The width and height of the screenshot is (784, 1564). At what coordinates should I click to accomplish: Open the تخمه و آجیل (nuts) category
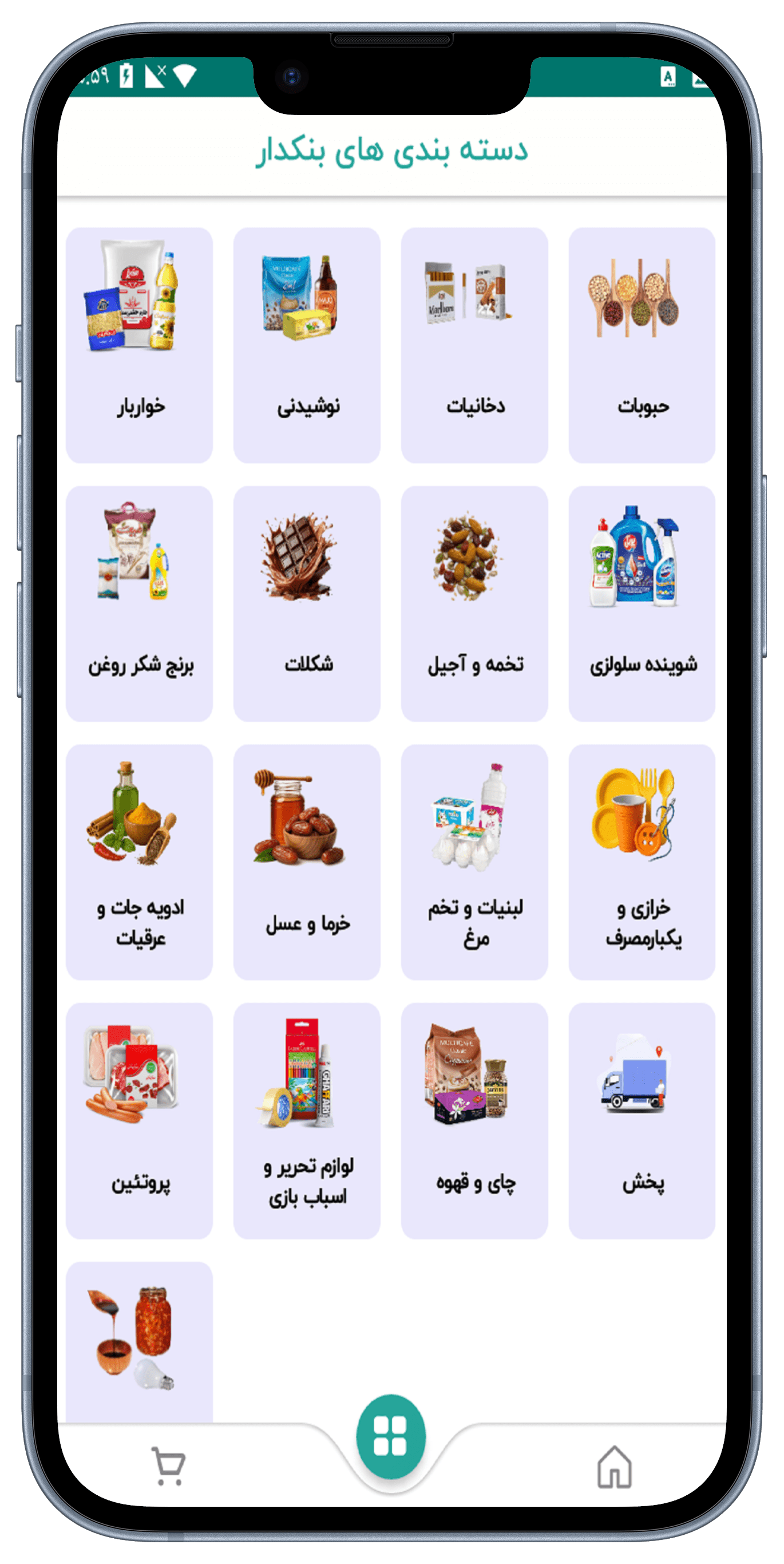pos(475,598)
